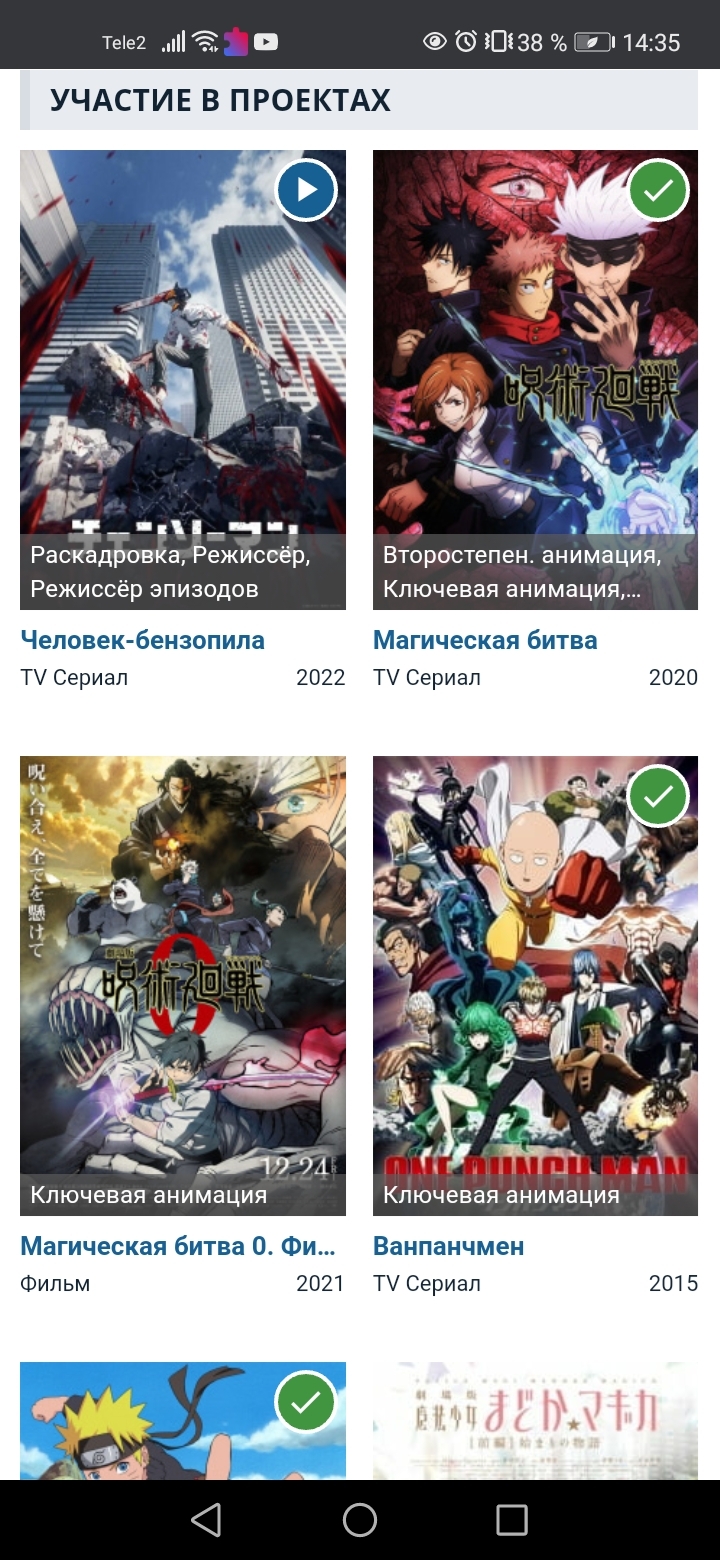The height and width of the screenshot is (1560, 720).
Task: Tap the green checkmark on the Ванпанчмен poster
Action: [x=658, y=796]
